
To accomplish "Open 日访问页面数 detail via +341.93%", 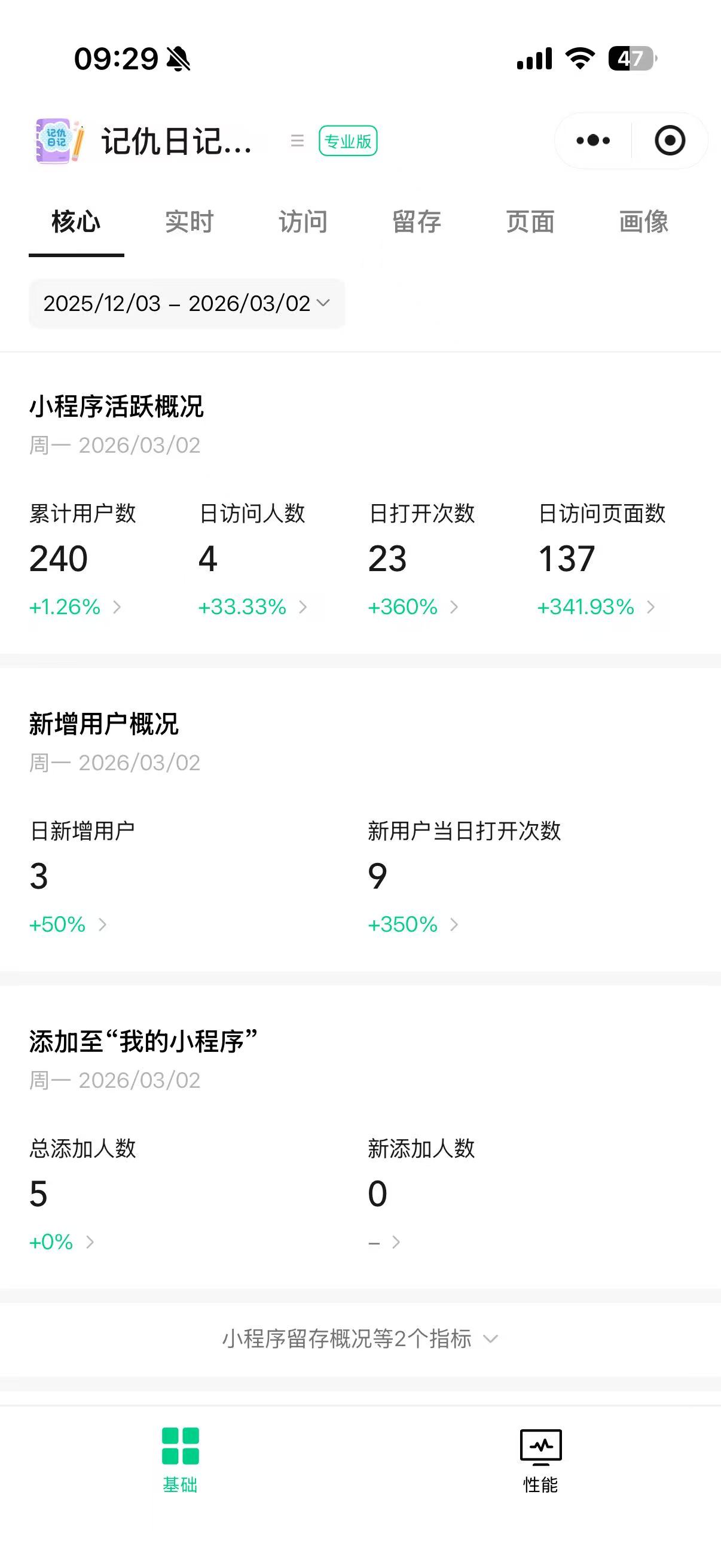I will point(595,607).
